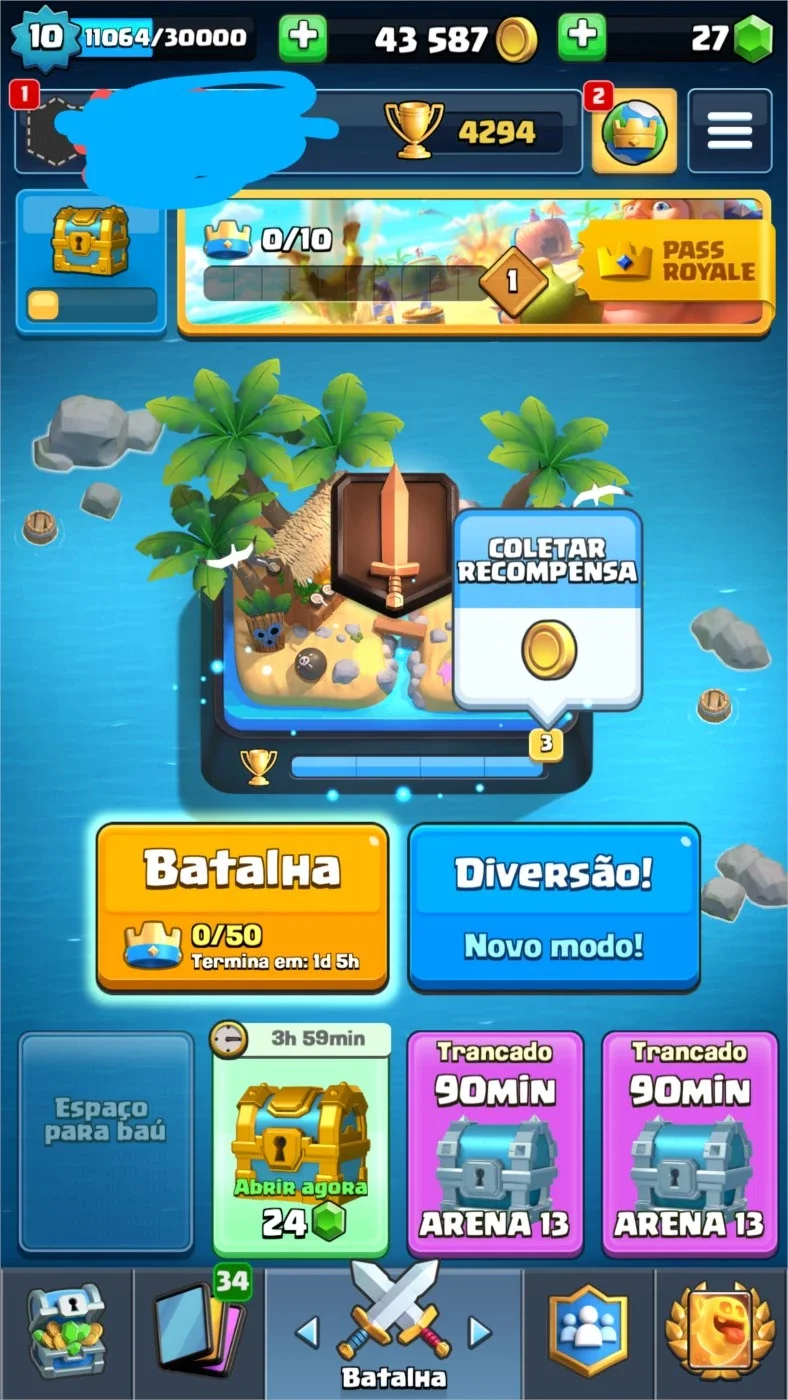
Task: Open the golden chest now for 24 gems
Action: pyautogui.click(x=300, y=1141)
